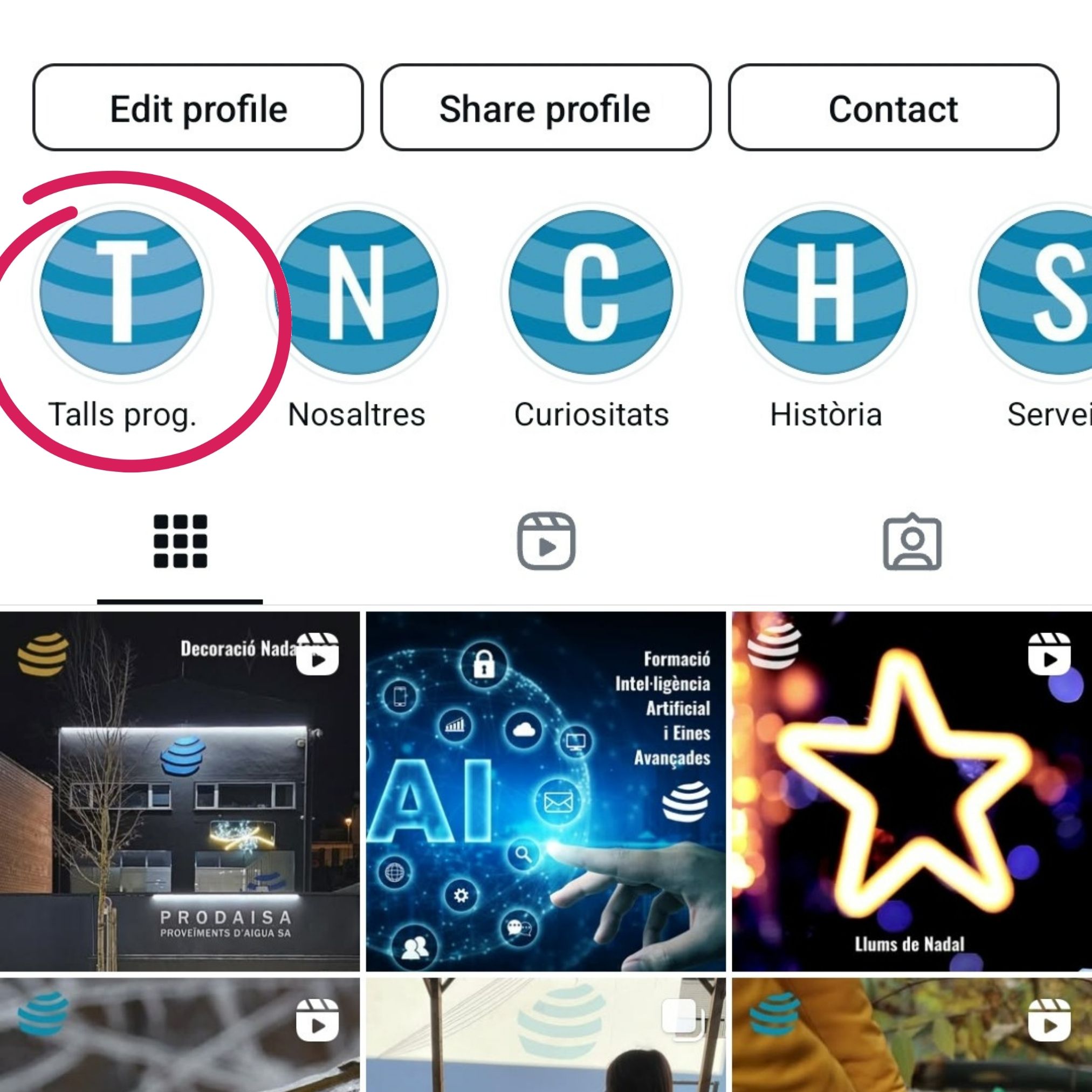Switch to the tagged photos tab

pos(912,541)
